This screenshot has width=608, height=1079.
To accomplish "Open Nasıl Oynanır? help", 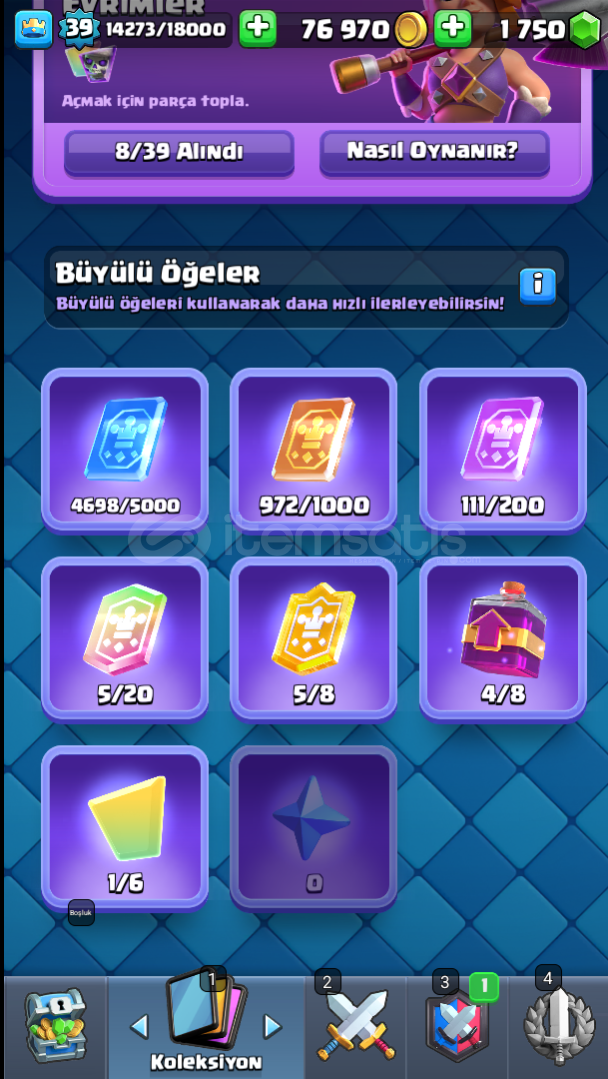I will pos(434,152).
